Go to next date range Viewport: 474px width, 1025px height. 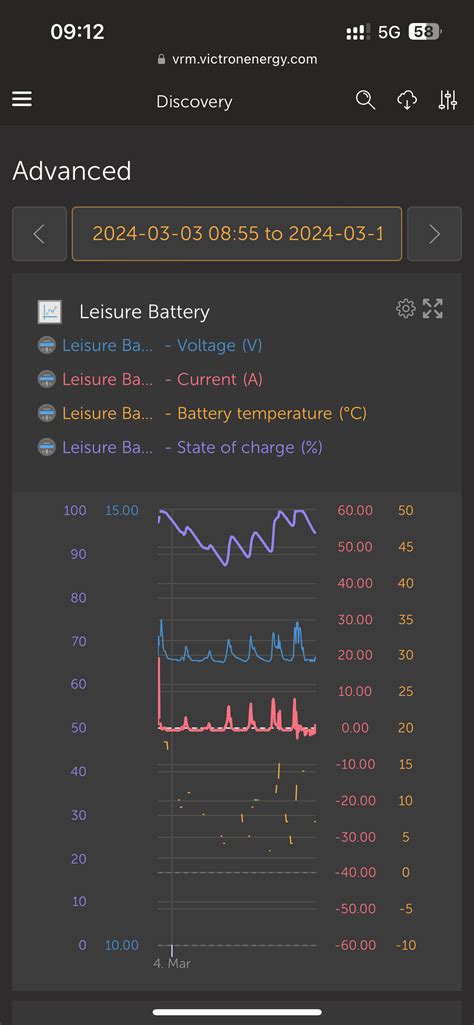pos(434,234)
